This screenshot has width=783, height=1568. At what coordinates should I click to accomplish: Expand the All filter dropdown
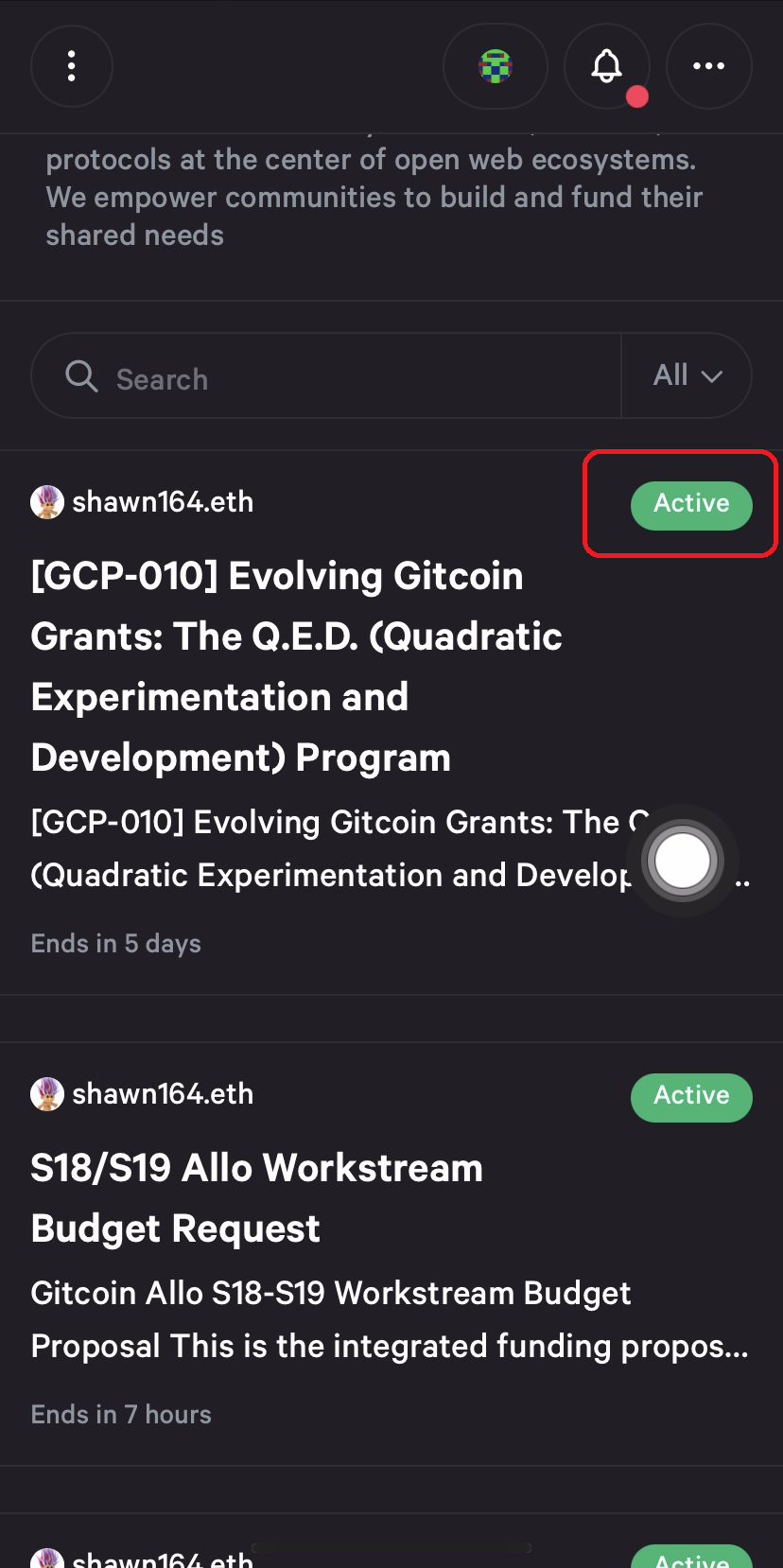coord(687,375)
